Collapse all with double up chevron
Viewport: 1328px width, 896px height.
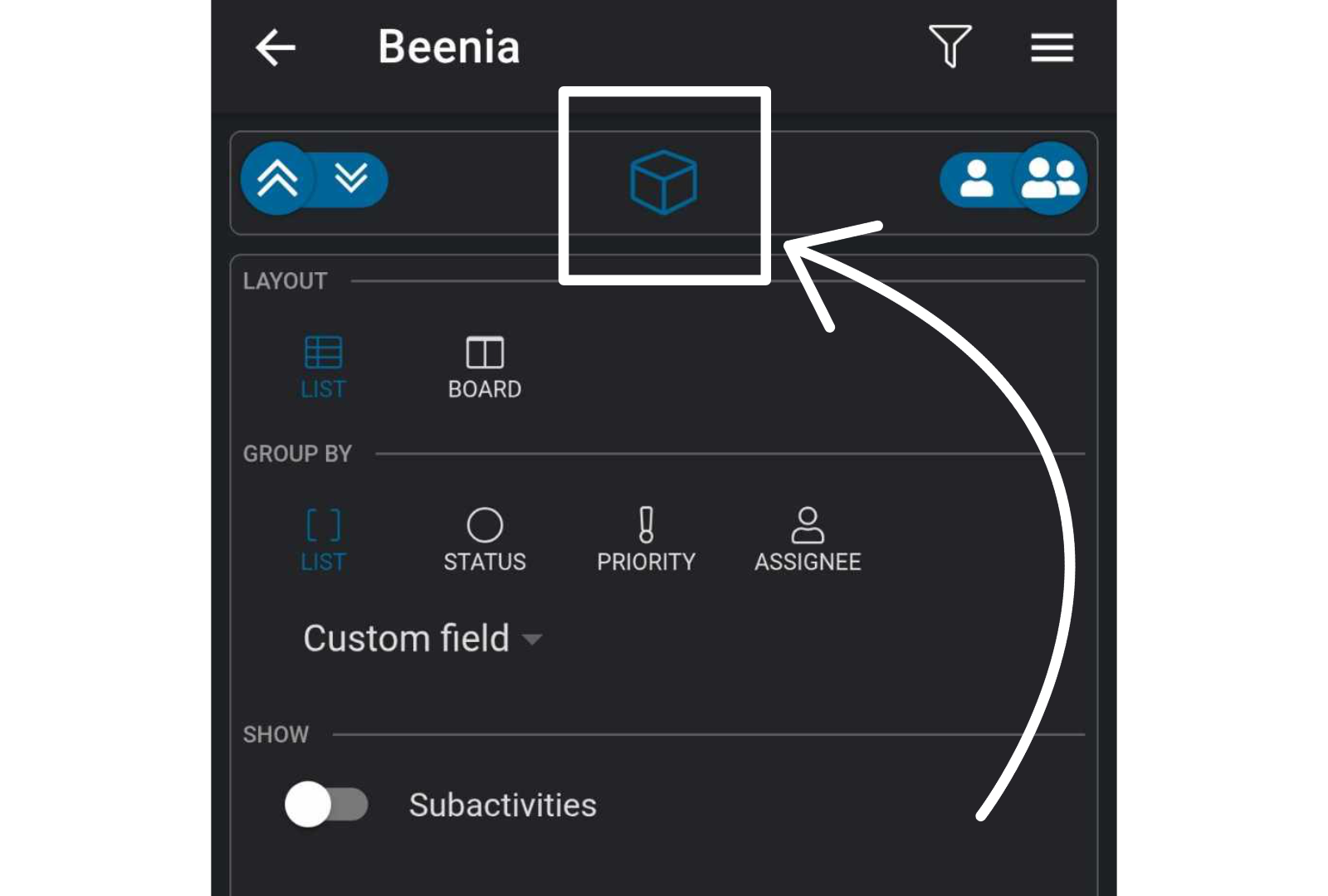click(x=277, y=178)
